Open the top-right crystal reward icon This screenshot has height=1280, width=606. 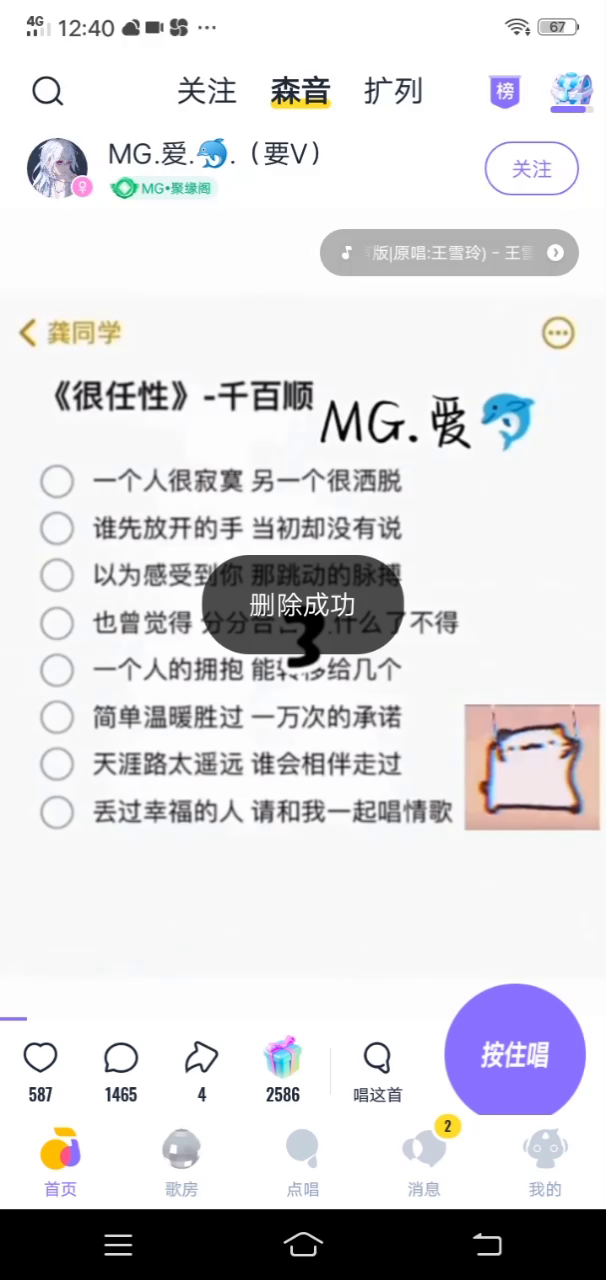click(x=571, y=92)
